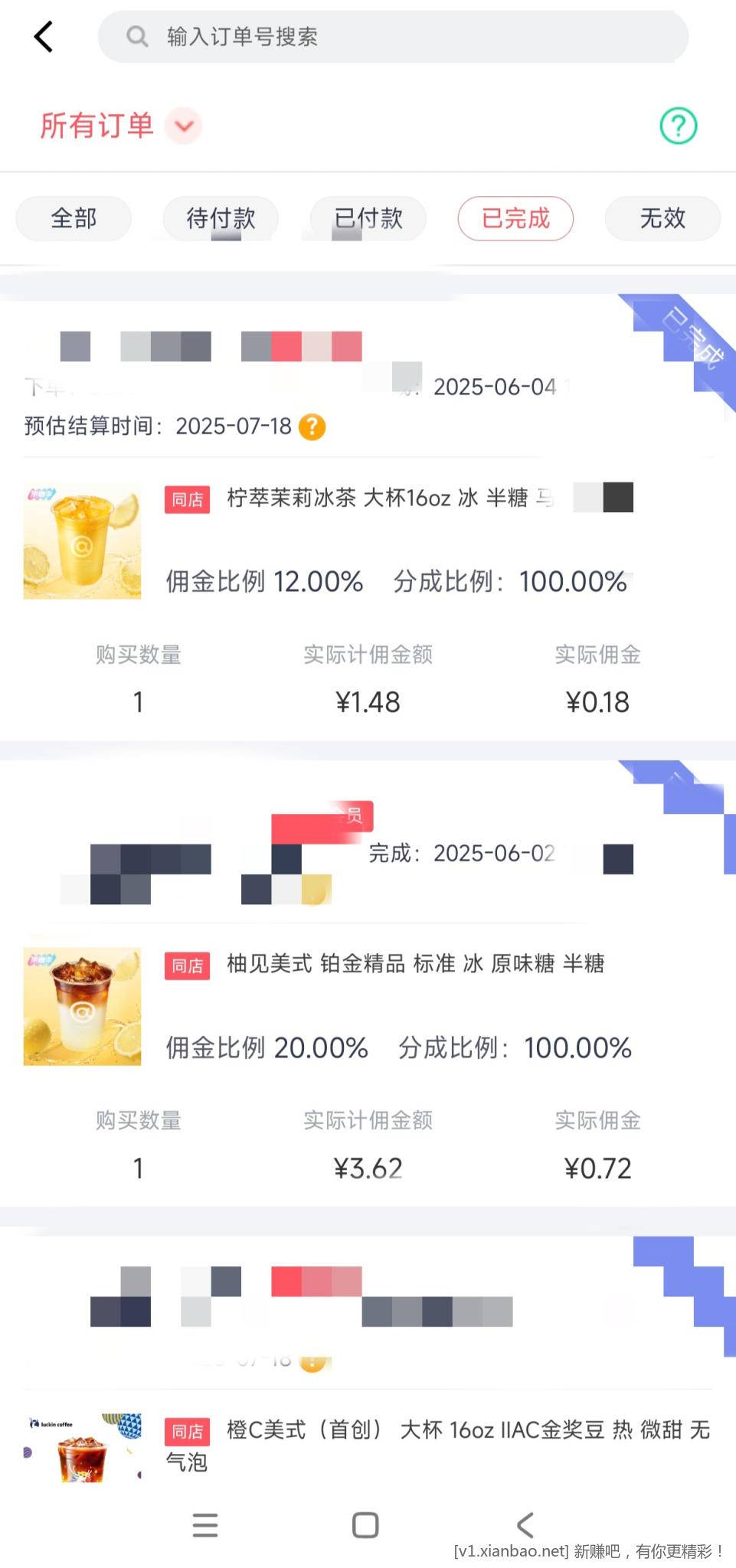Tap the system home button
This screenshot has width=736, height=1568.
click(x=365, y=1525)
